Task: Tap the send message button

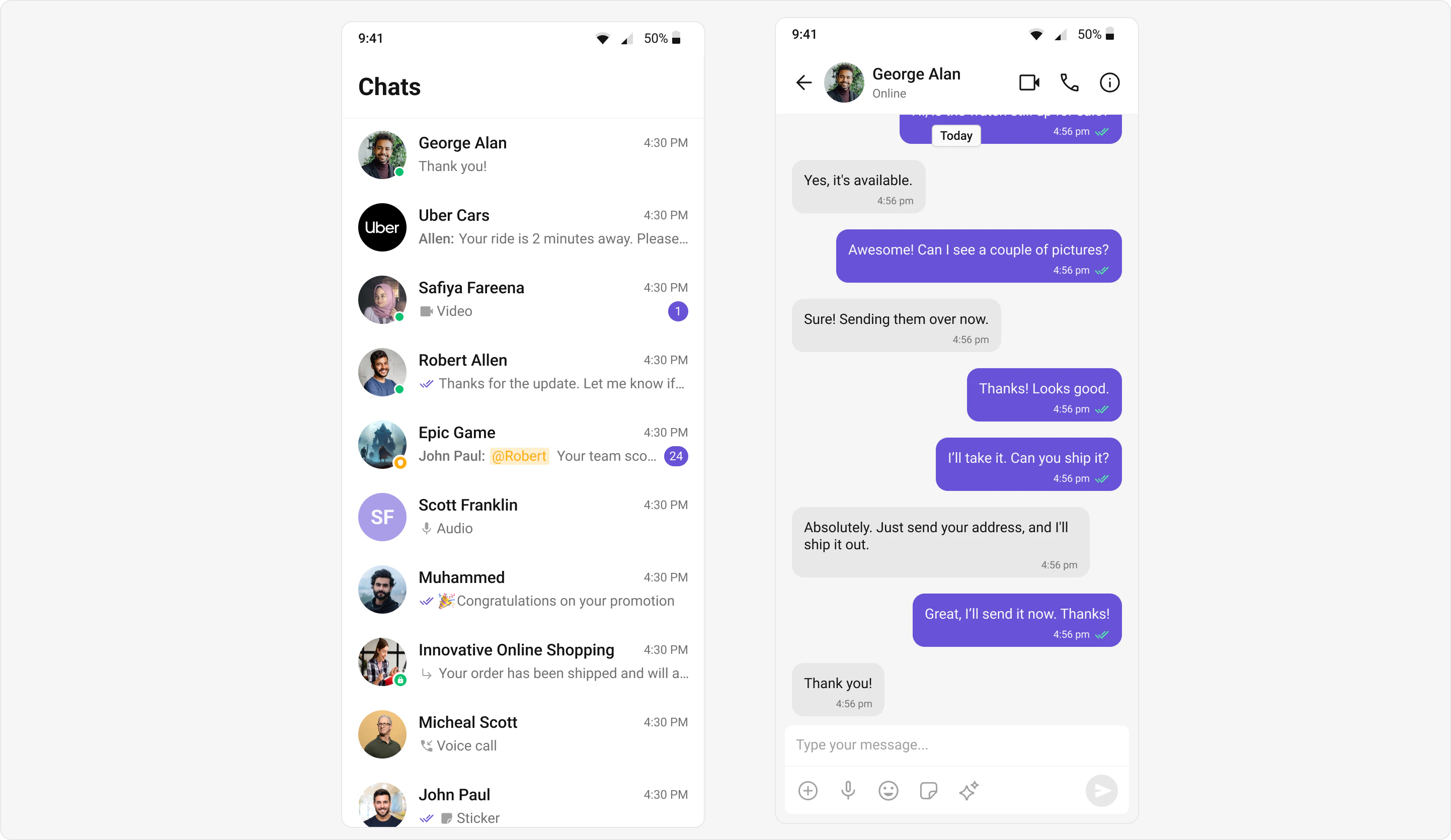Action: pos(1101,791)
